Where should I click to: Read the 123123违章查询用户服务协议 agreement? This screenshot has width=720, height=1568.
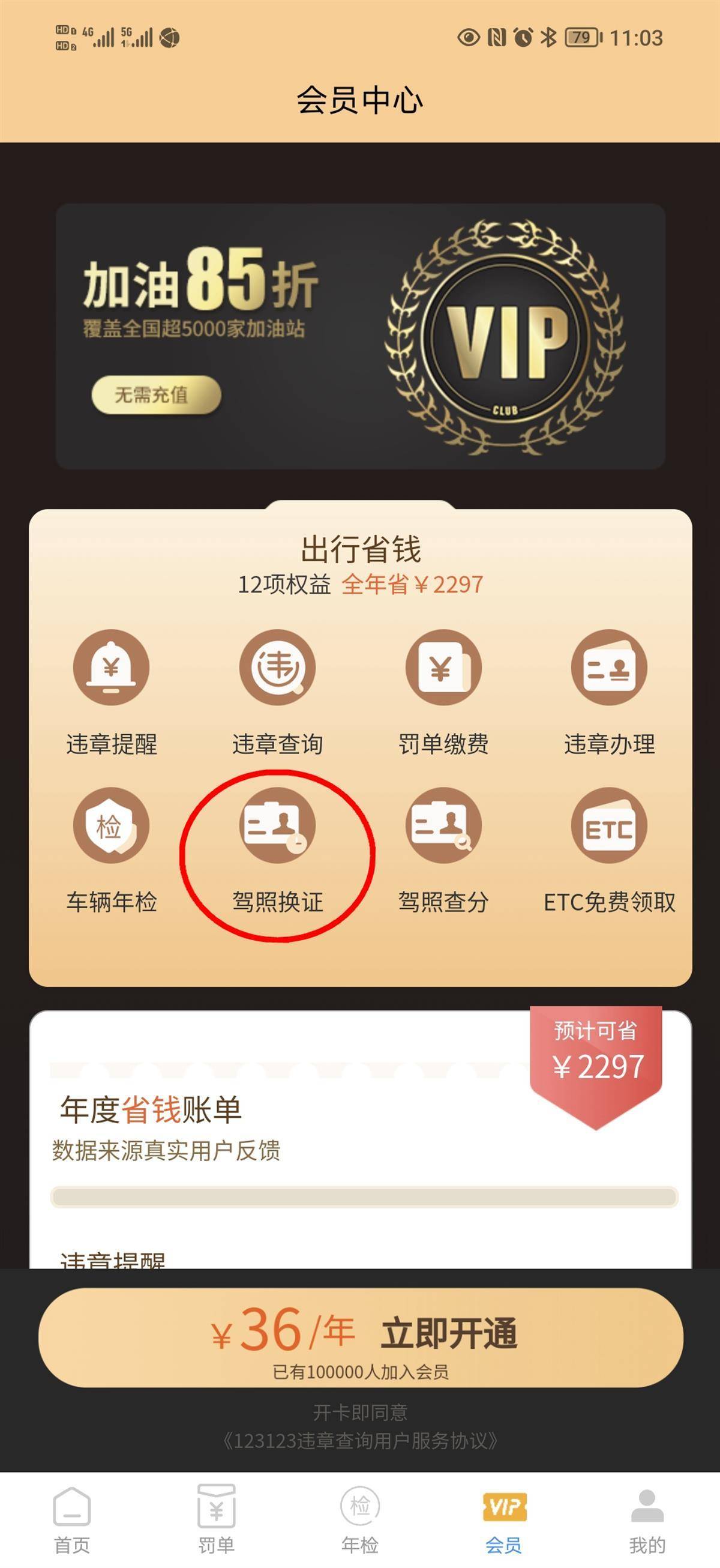pyautogui.click(x=361, y=1441)
